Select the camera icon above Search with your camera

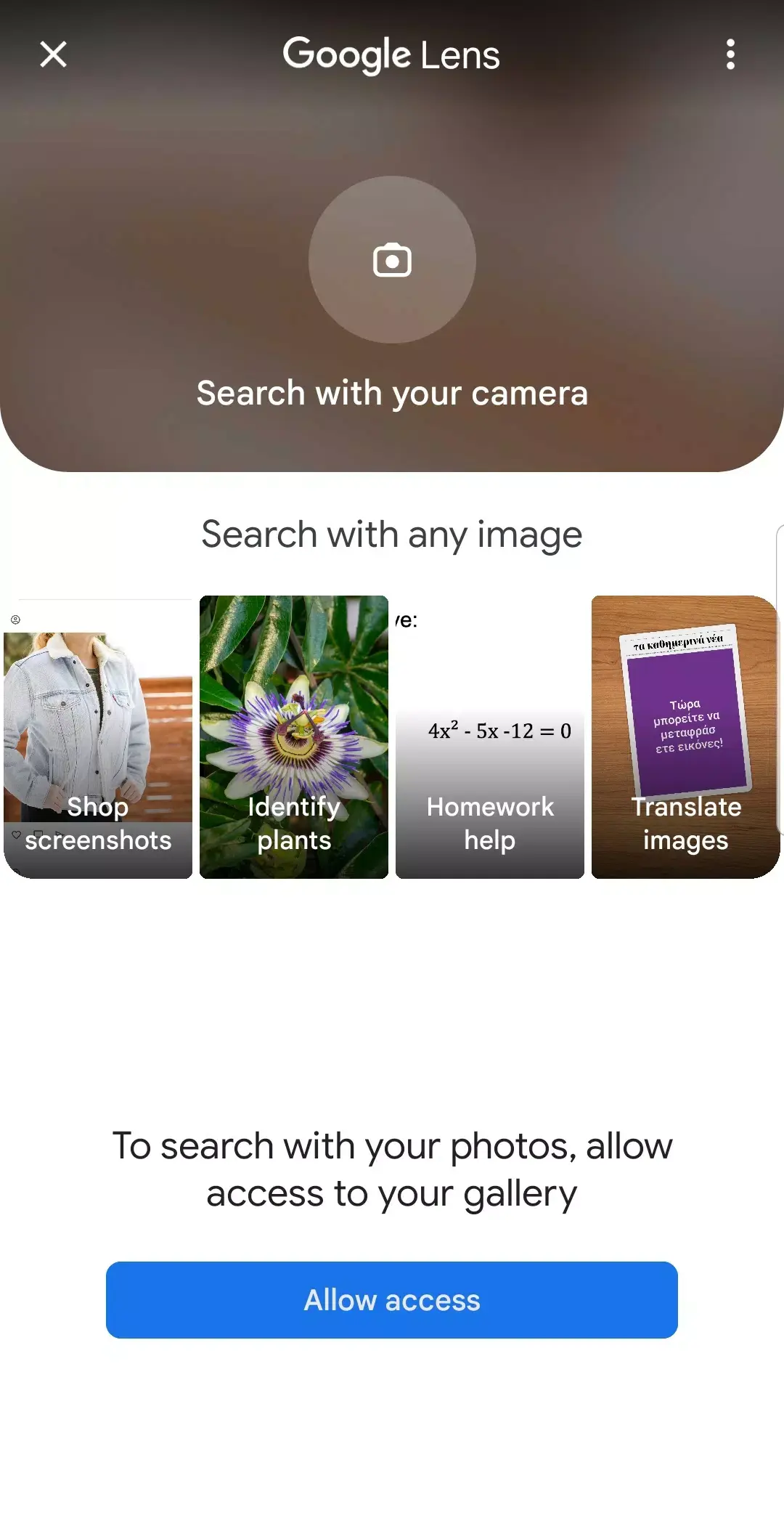click(x=392, y=259)
